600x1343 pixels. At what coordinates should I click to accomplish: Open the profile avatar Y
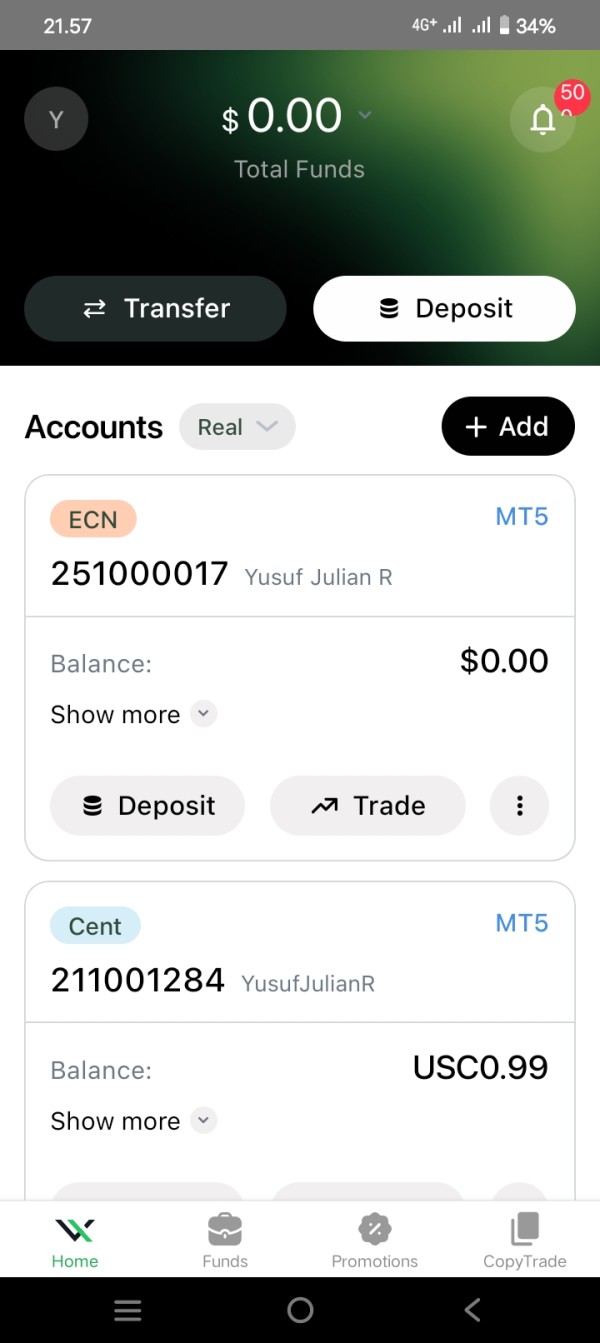tap(56, 119)
